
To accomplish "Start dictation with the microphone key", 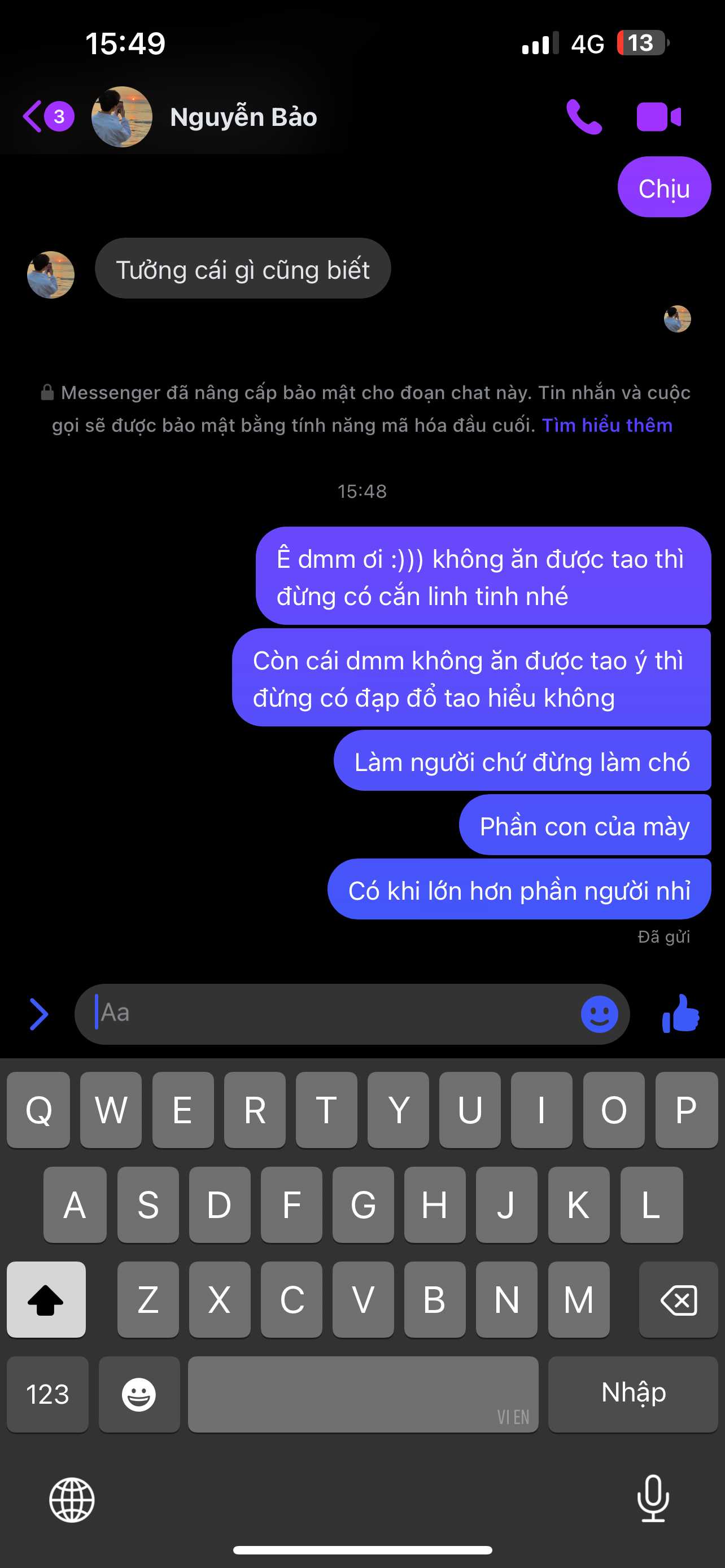I will 653,1499.
